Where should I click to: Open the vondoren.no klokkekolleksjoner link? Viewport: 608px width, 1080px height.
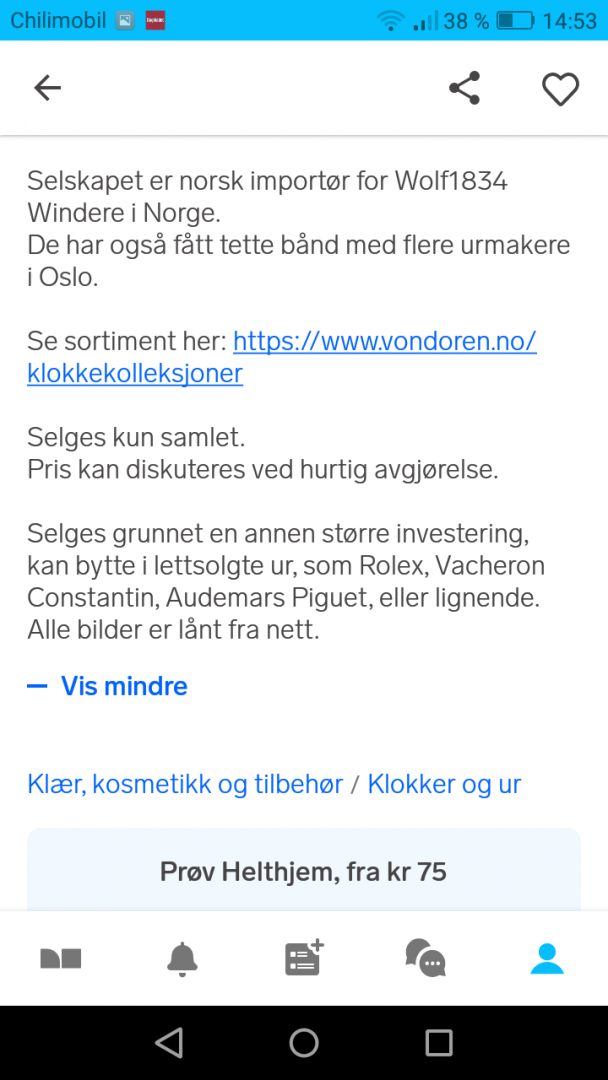click(x=282, y=357)
